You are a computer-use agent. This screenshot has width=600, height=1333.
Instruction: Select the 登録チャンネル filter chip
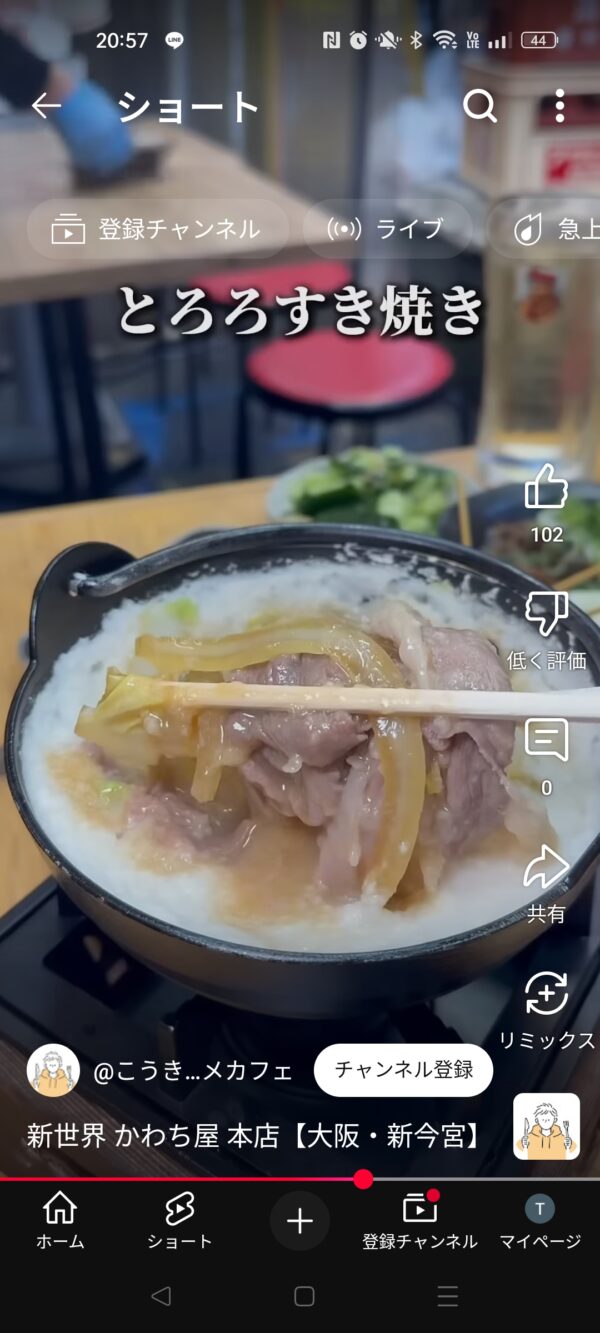(157, 229)
